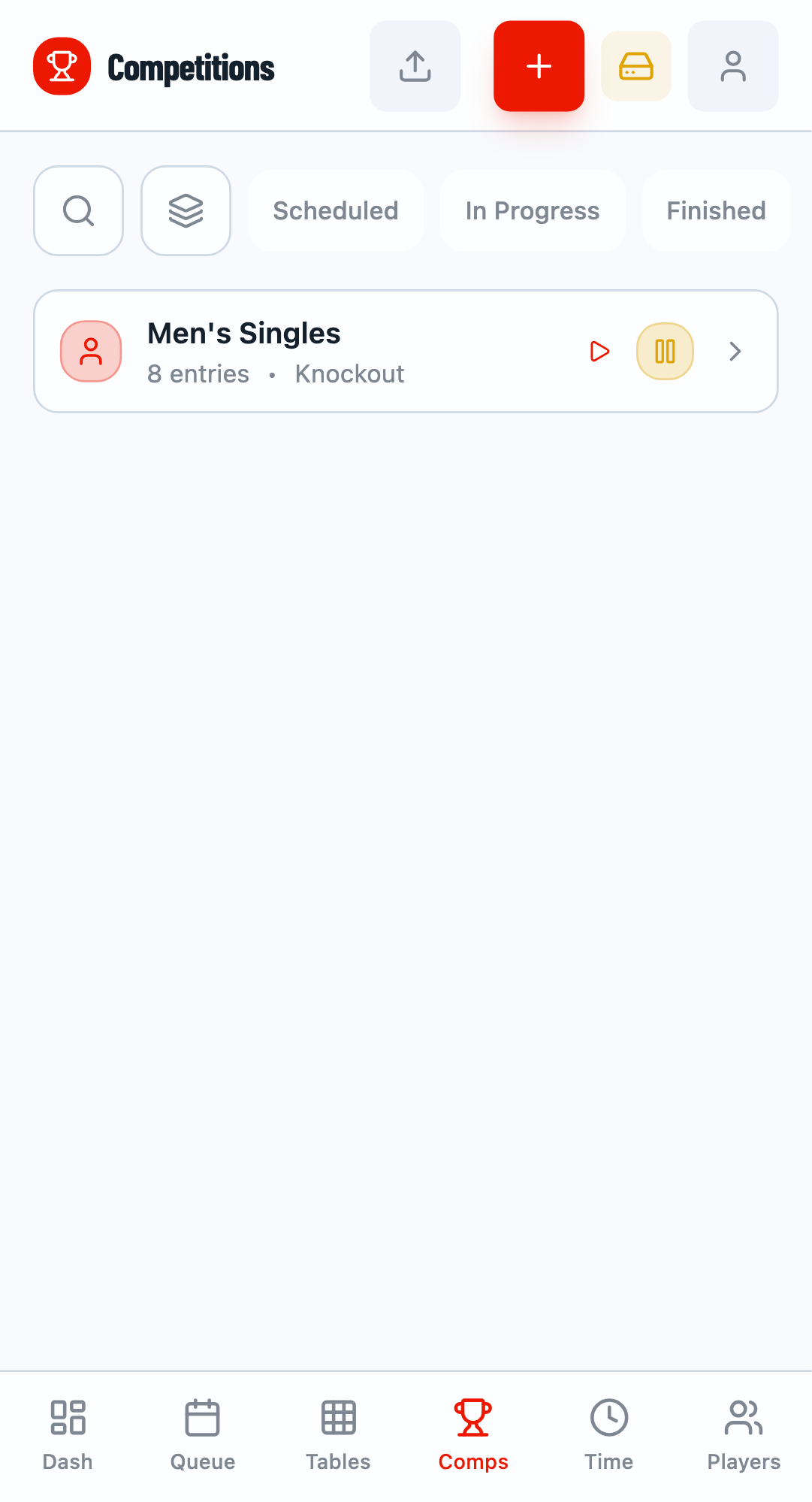812x1502 pixels.
Task: Open the archive drawer icon
Action: pos(635,65)
